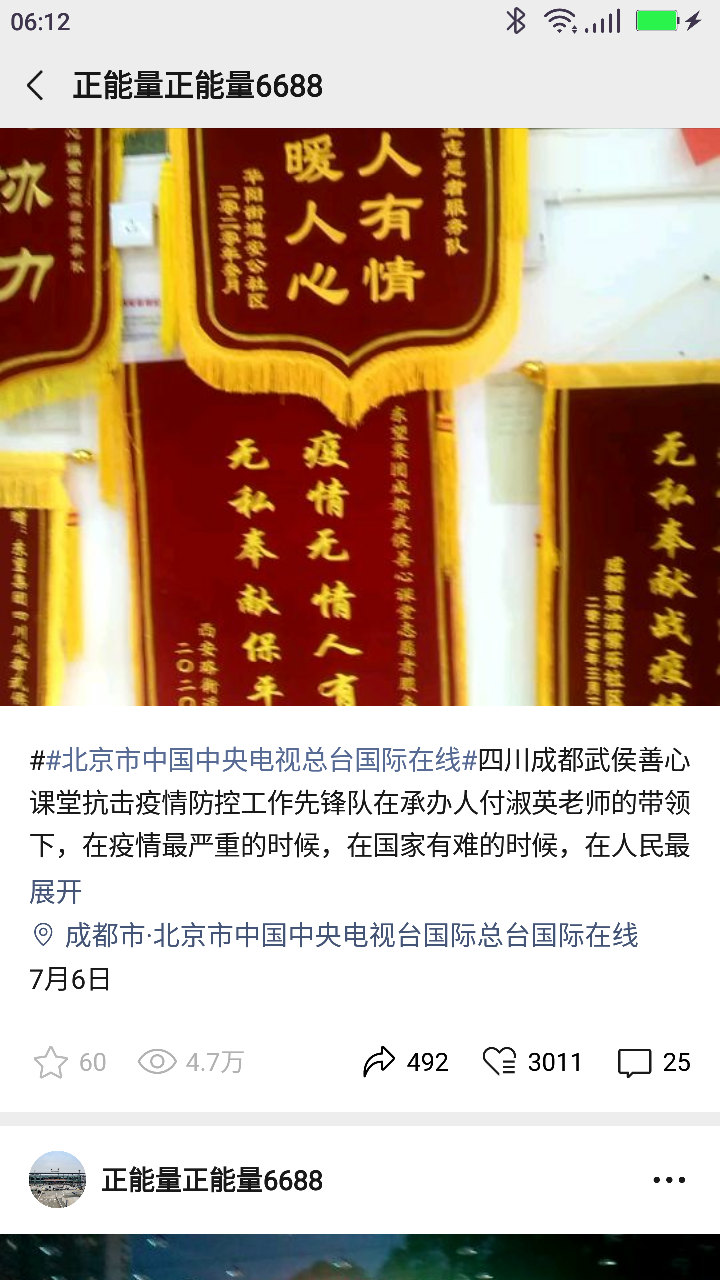The height and width of the screenshot is (1280, 720).
Task: Open the location tag 成都市·北京市中国中央电视台国际总台国际在线
Action: point(350,936)
